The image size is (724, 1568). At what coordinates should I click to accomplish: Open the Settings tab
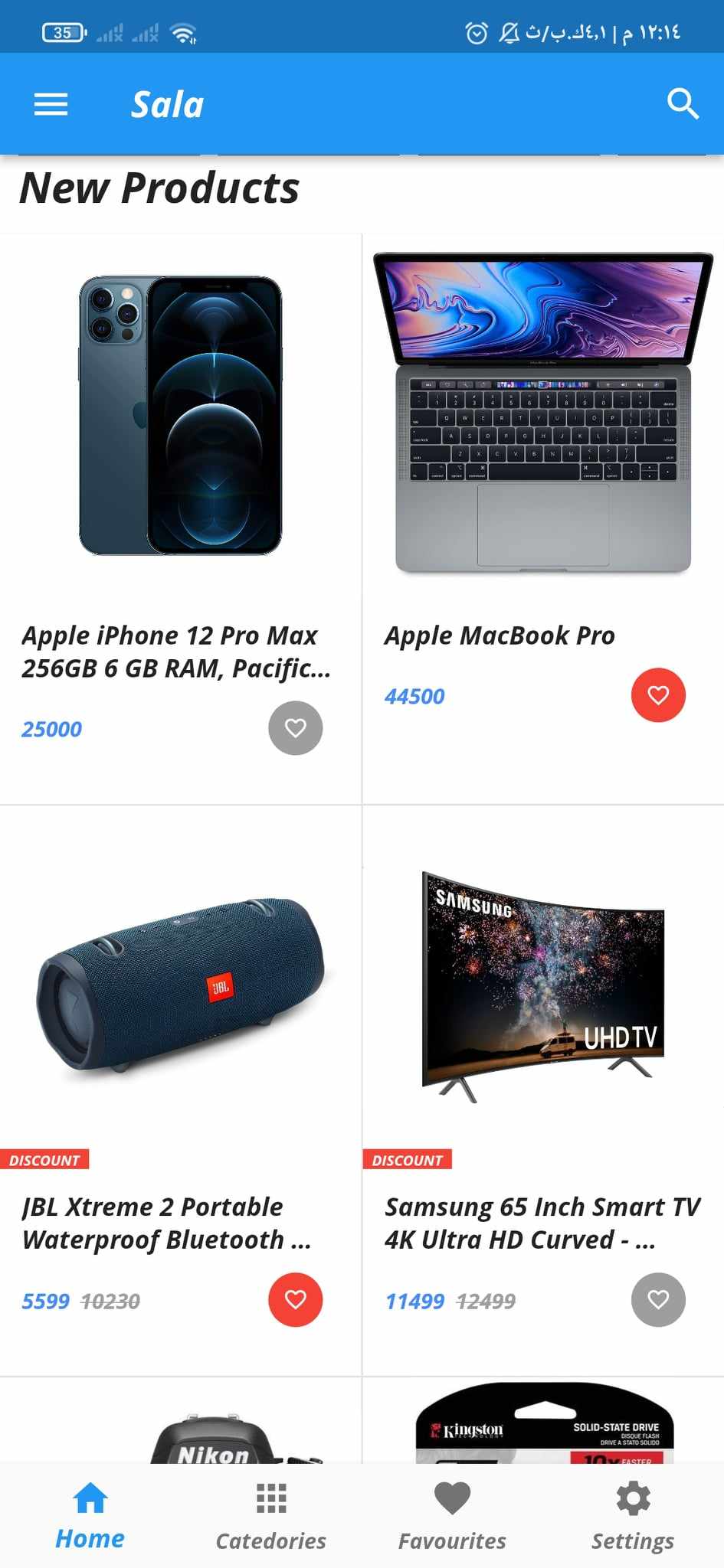coord(633,1516)
